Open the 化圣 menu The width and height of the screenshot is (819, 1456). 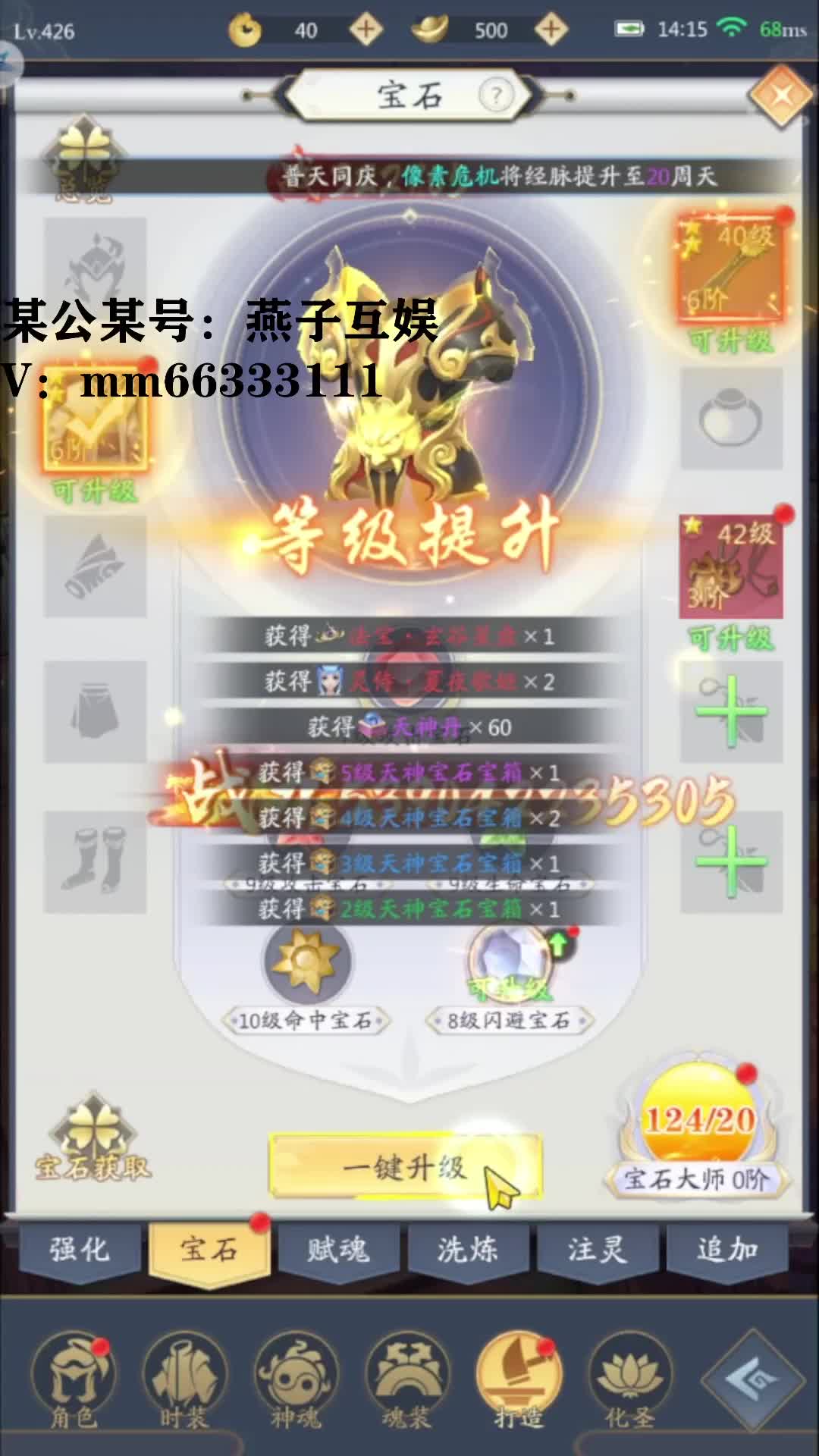pyautogui.click(x=629, y=1382)
